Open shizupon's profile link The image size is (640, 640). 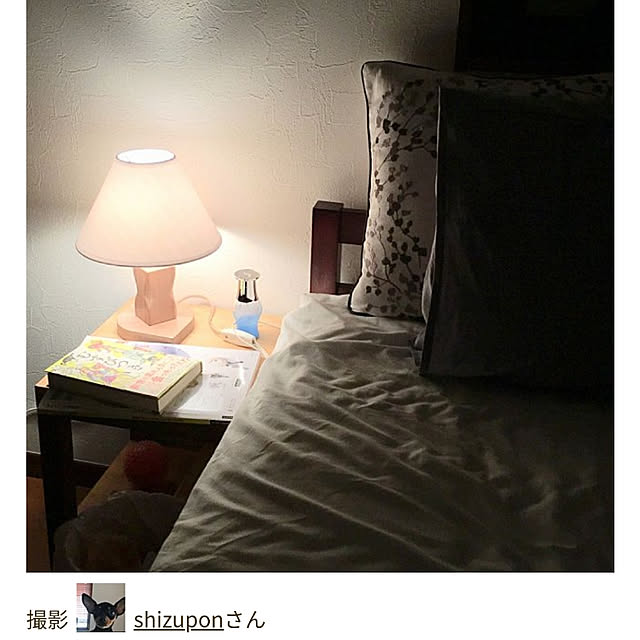[178, 619]
